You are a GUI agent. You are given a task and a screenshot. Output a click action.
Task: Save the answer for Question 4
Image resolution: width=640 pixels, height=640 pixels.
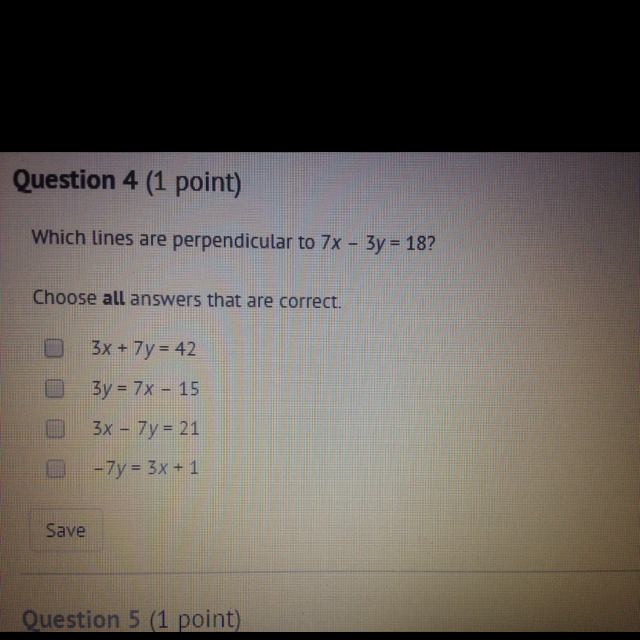click(x=66, y=530)
